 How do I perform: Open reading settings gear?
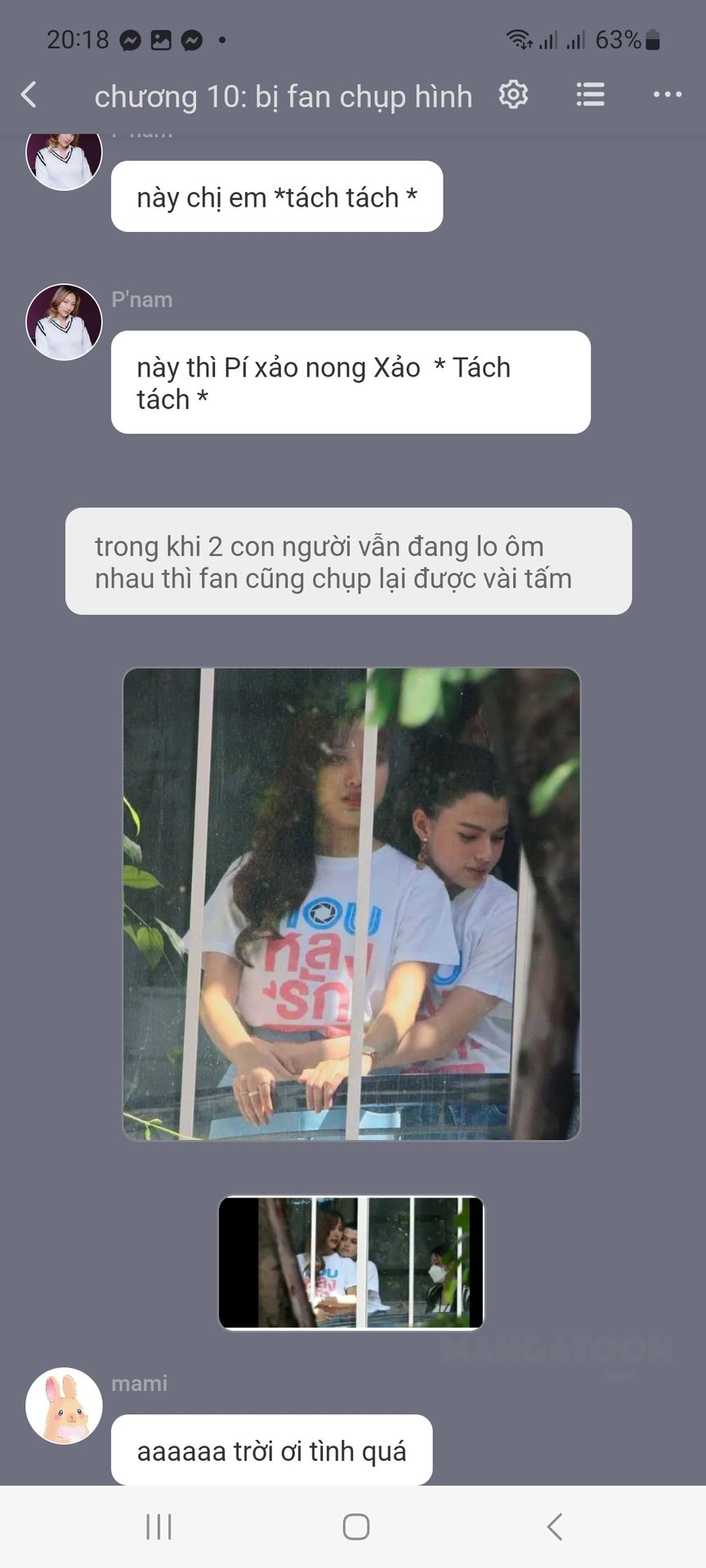[x=513, y=95]
